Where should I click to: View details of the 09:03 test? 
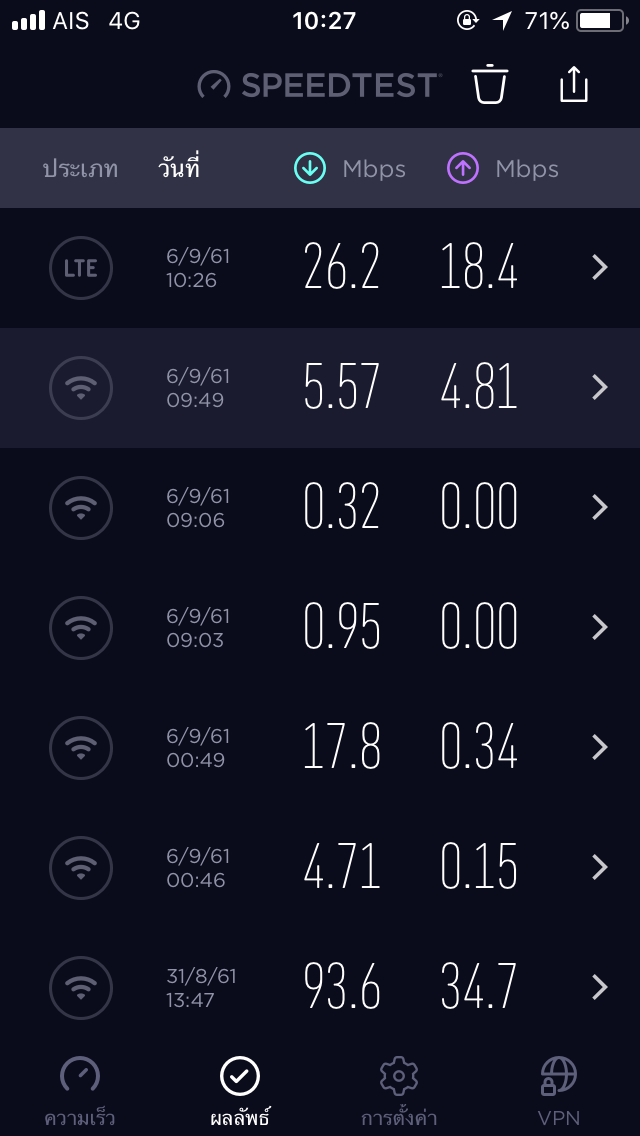coord(320,628)
